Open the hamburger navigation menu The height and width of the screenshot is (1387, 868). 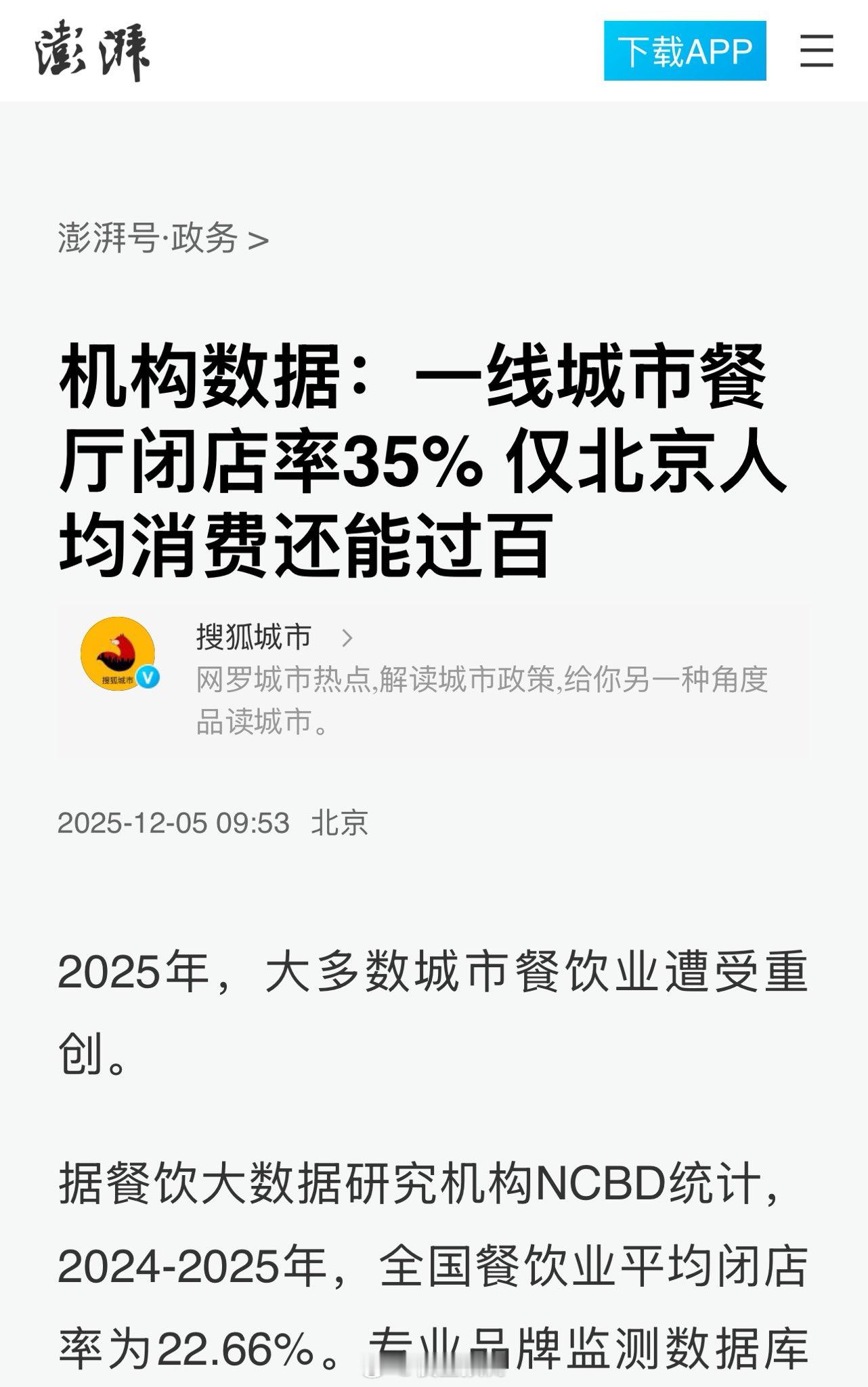pyautogui.click(x=818, y=51)
